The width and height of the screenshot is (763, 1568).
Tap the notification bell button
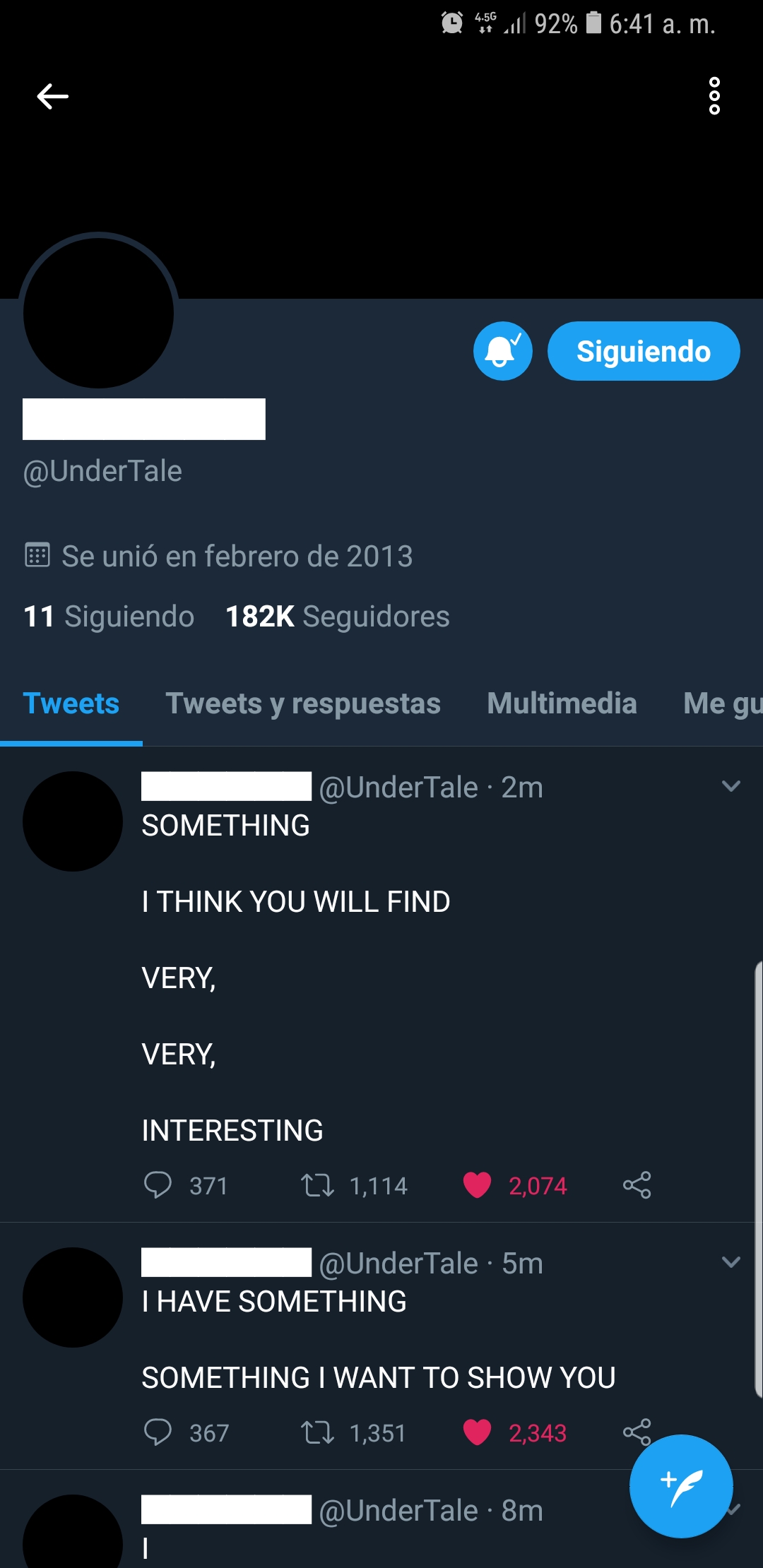pos(502,351)
